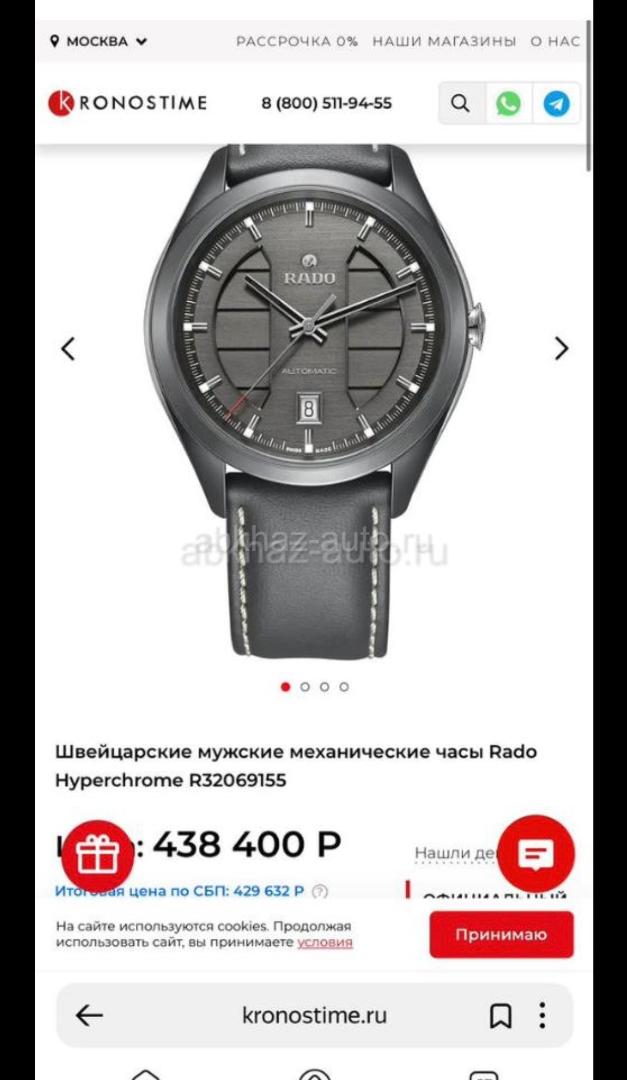
Task: Edit the kronostime.ru address bar
Action: pos(314,1016)
